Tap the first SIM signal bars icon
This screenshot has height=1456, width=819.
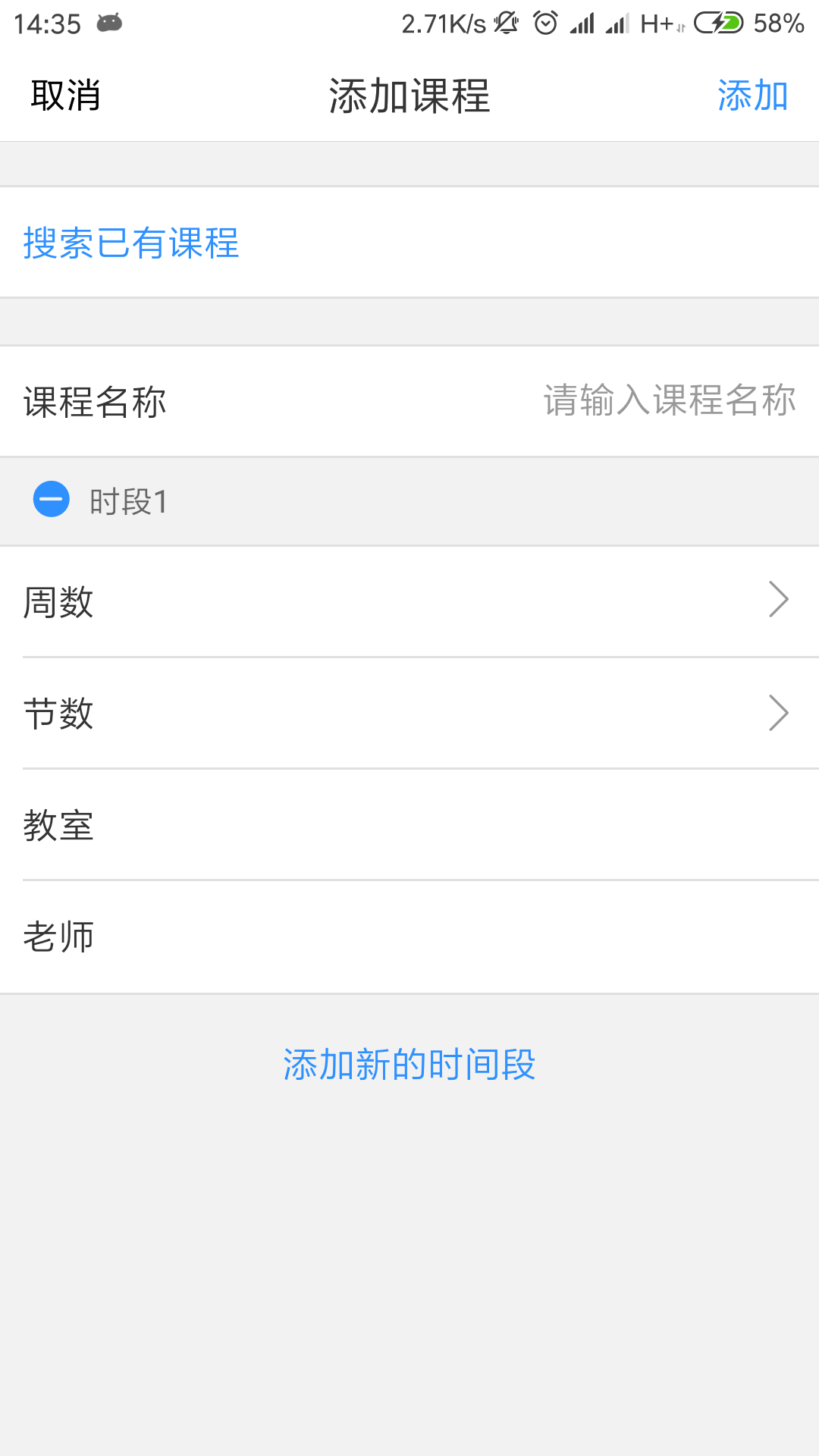pos(584,23)
